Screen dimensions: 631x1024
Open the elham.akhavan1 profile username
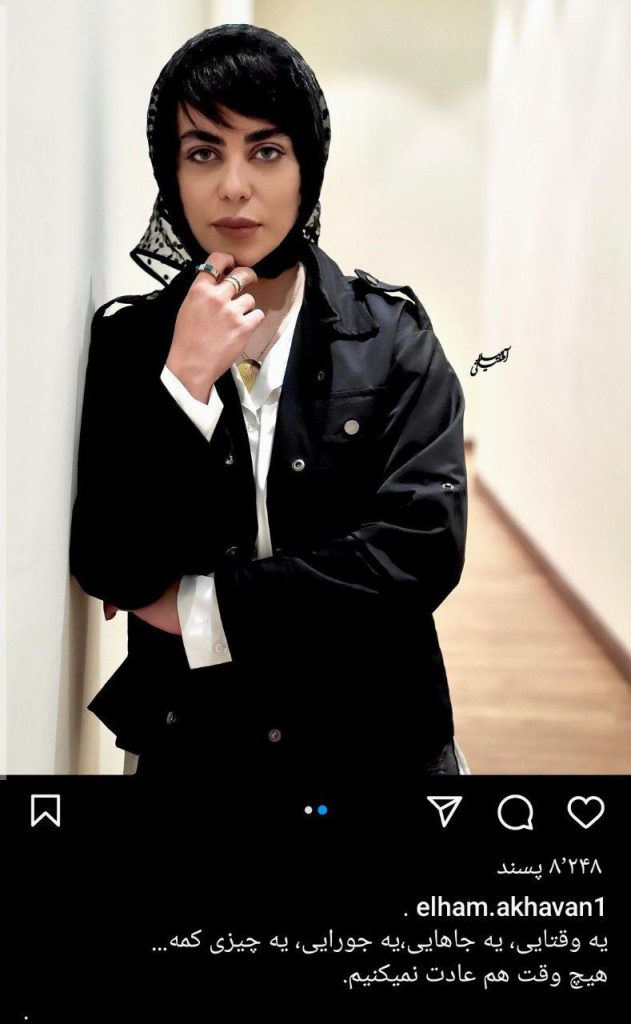coord(510,907)
